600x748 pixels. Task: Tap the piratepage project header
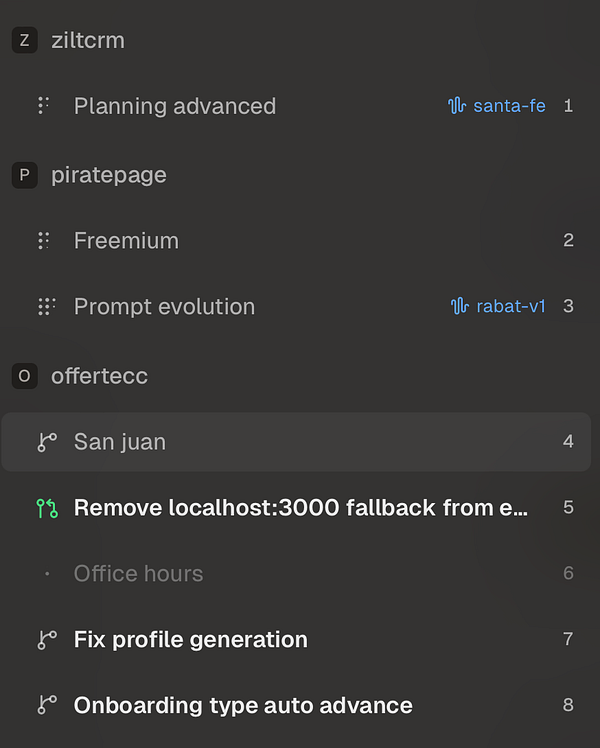click(108, 175)
